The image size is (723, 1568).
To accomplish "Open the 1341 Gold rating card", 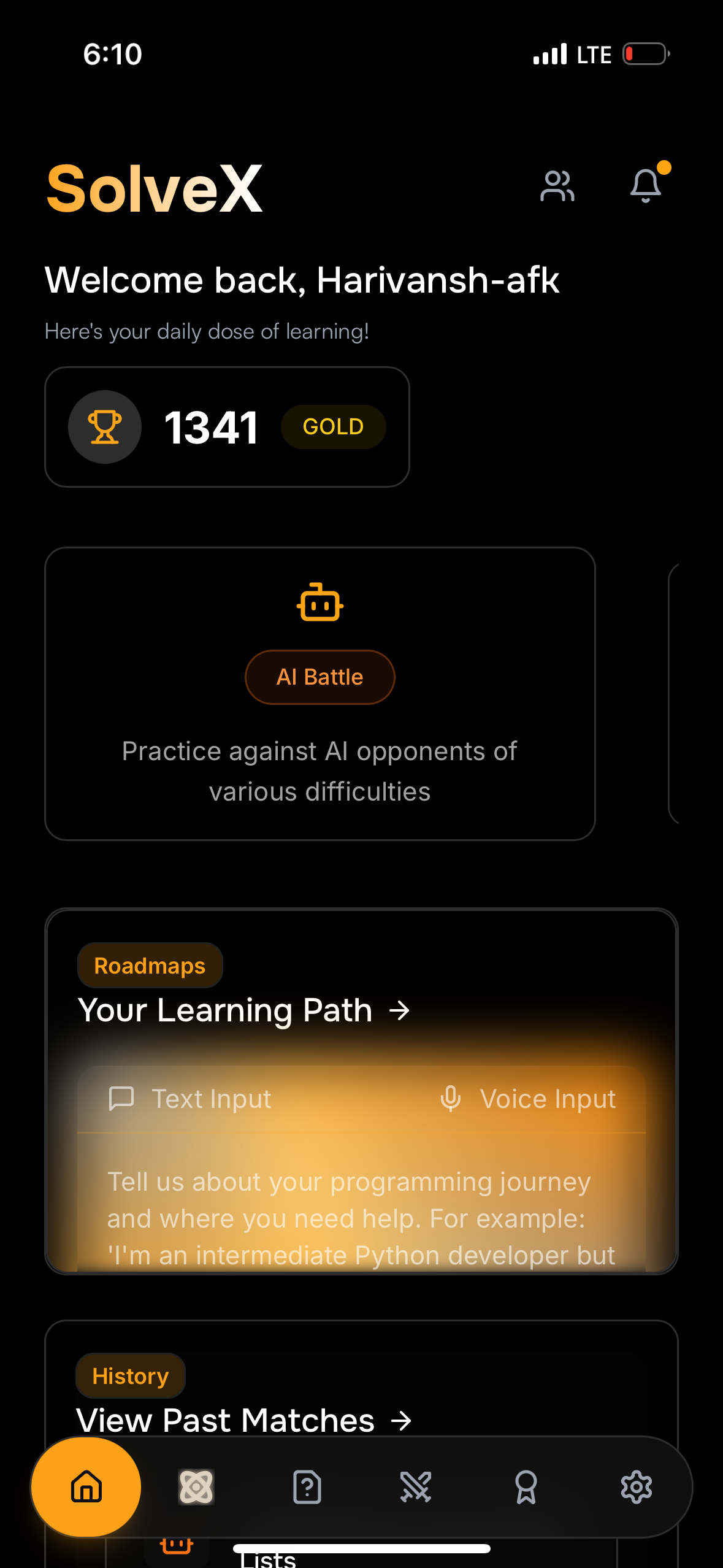I will (227, 427).
